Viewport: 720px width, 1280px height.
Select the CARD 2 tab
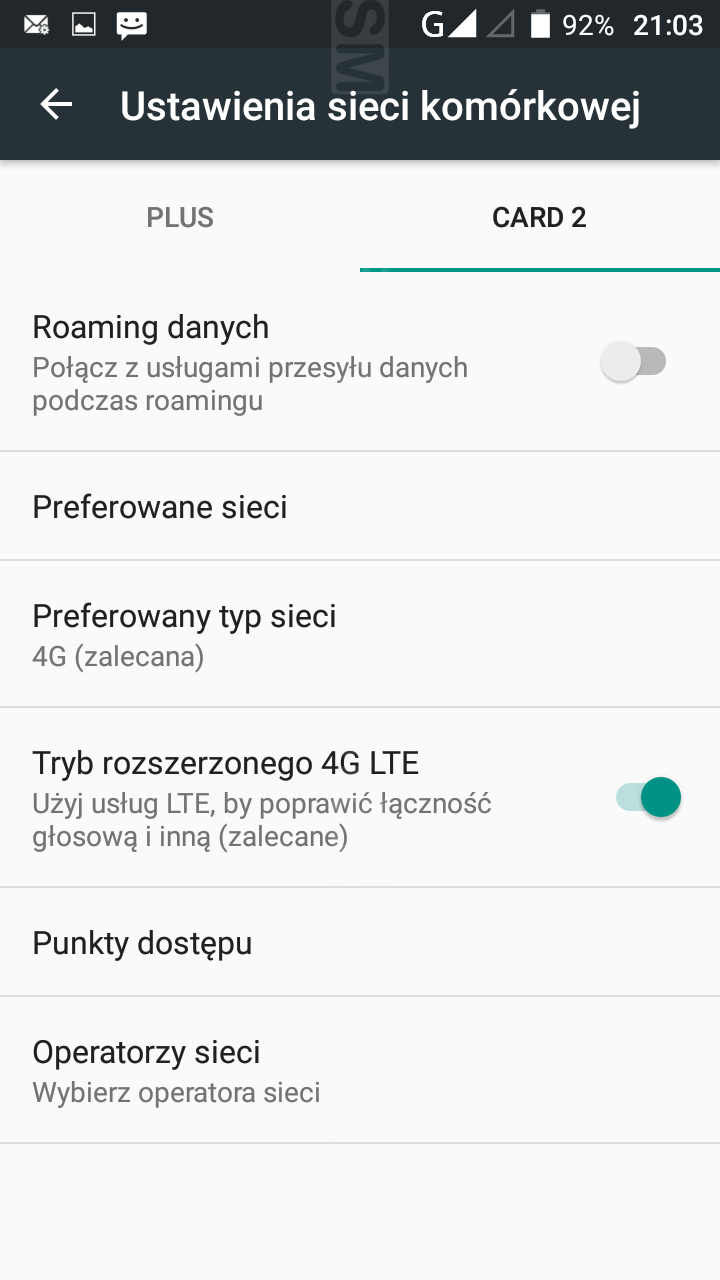pyautogui.click(x=539, y=218)
